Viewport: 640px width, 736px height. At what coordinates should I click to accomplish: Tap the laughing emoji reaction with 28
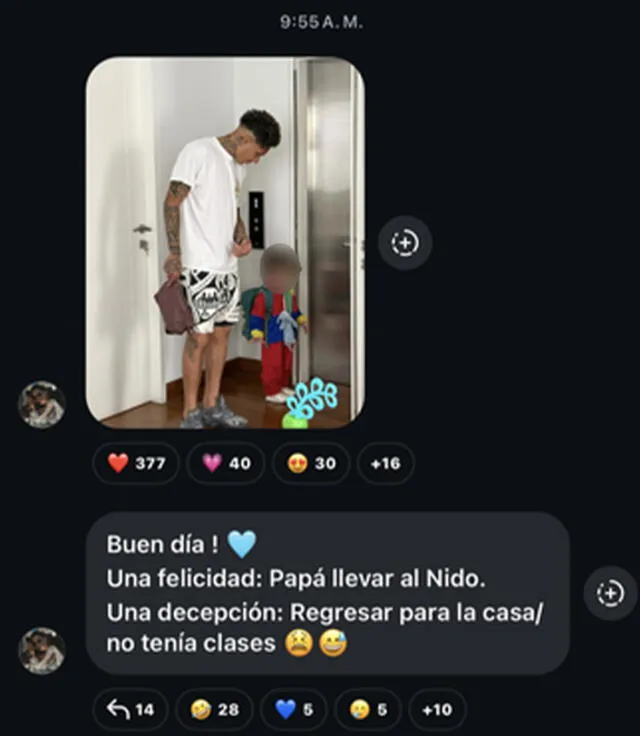tap(213, 709)
